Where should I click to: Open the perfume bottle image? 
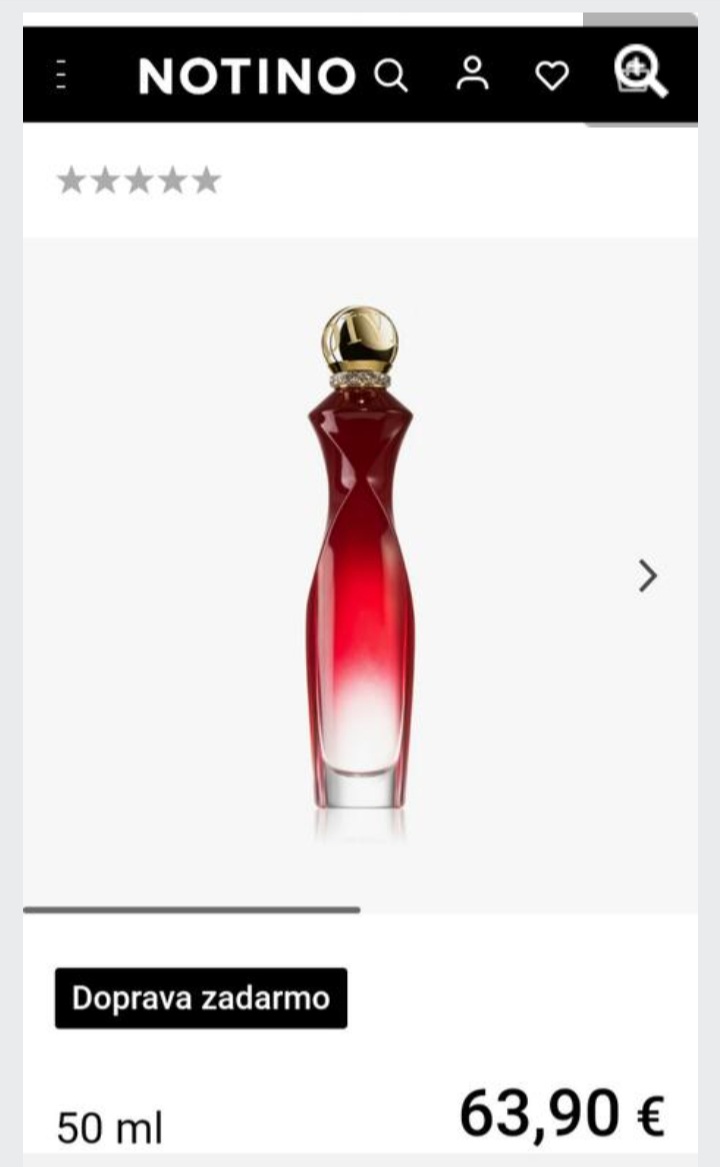(x=360, y=560)
